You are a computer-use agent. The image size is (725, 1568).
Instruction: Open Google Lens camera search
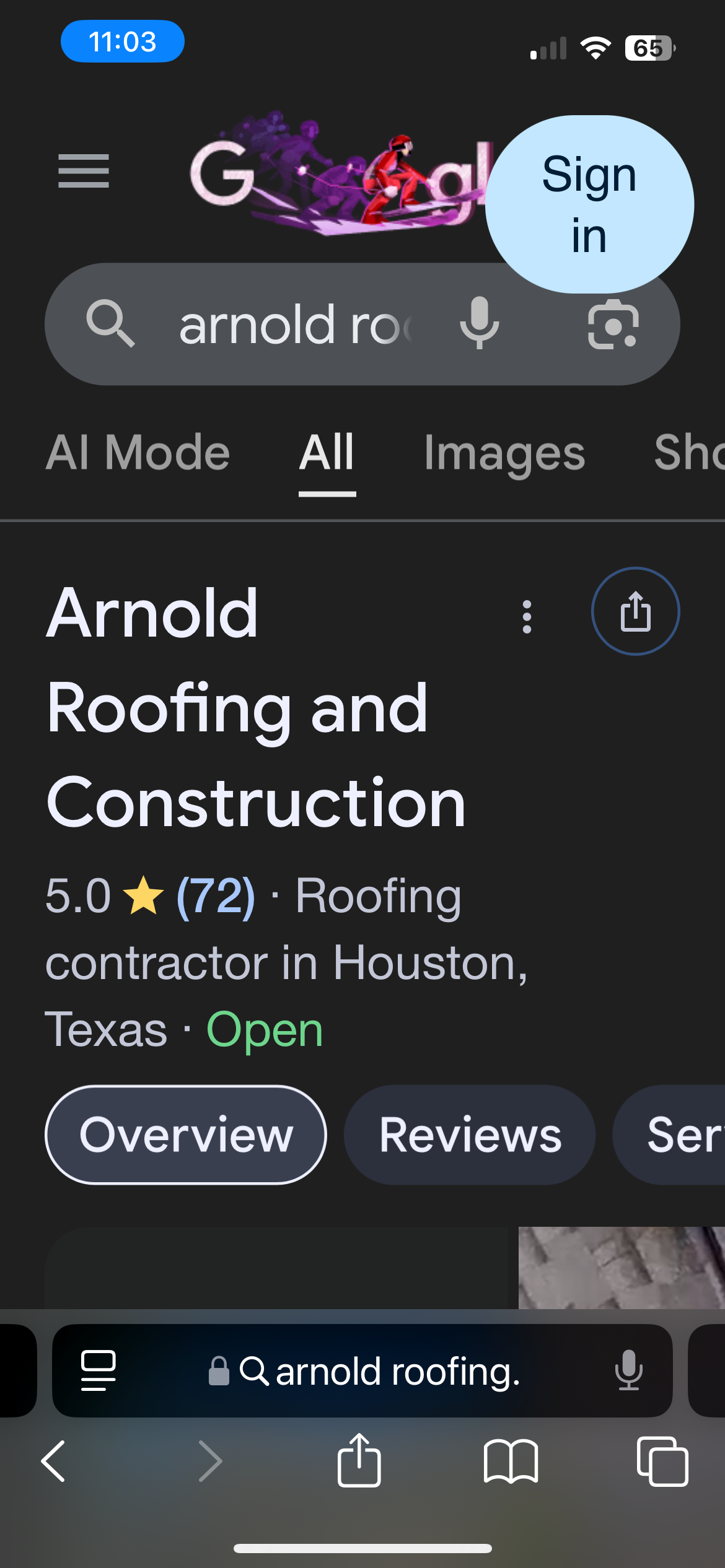[x=612, y=324]
